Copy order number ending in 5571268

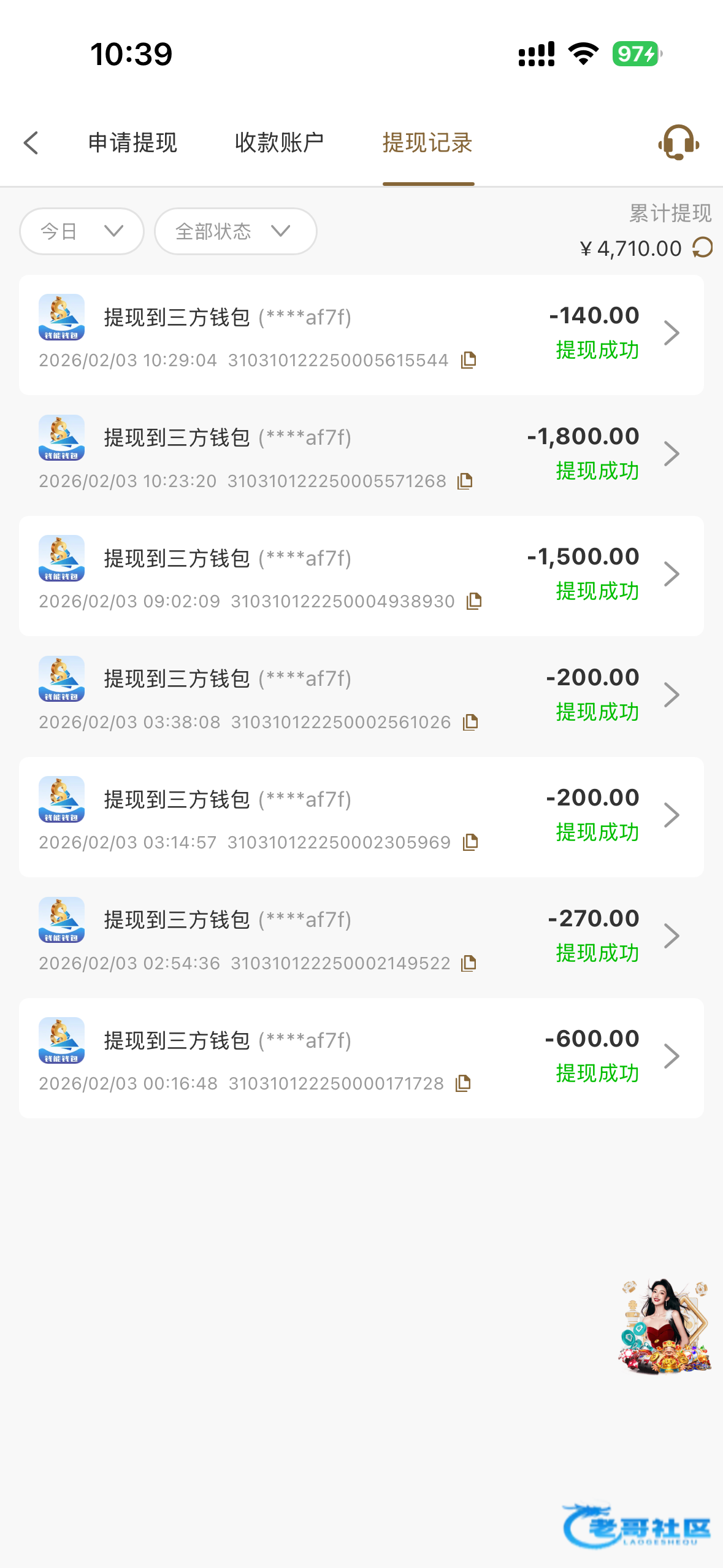tap(465, 481)
